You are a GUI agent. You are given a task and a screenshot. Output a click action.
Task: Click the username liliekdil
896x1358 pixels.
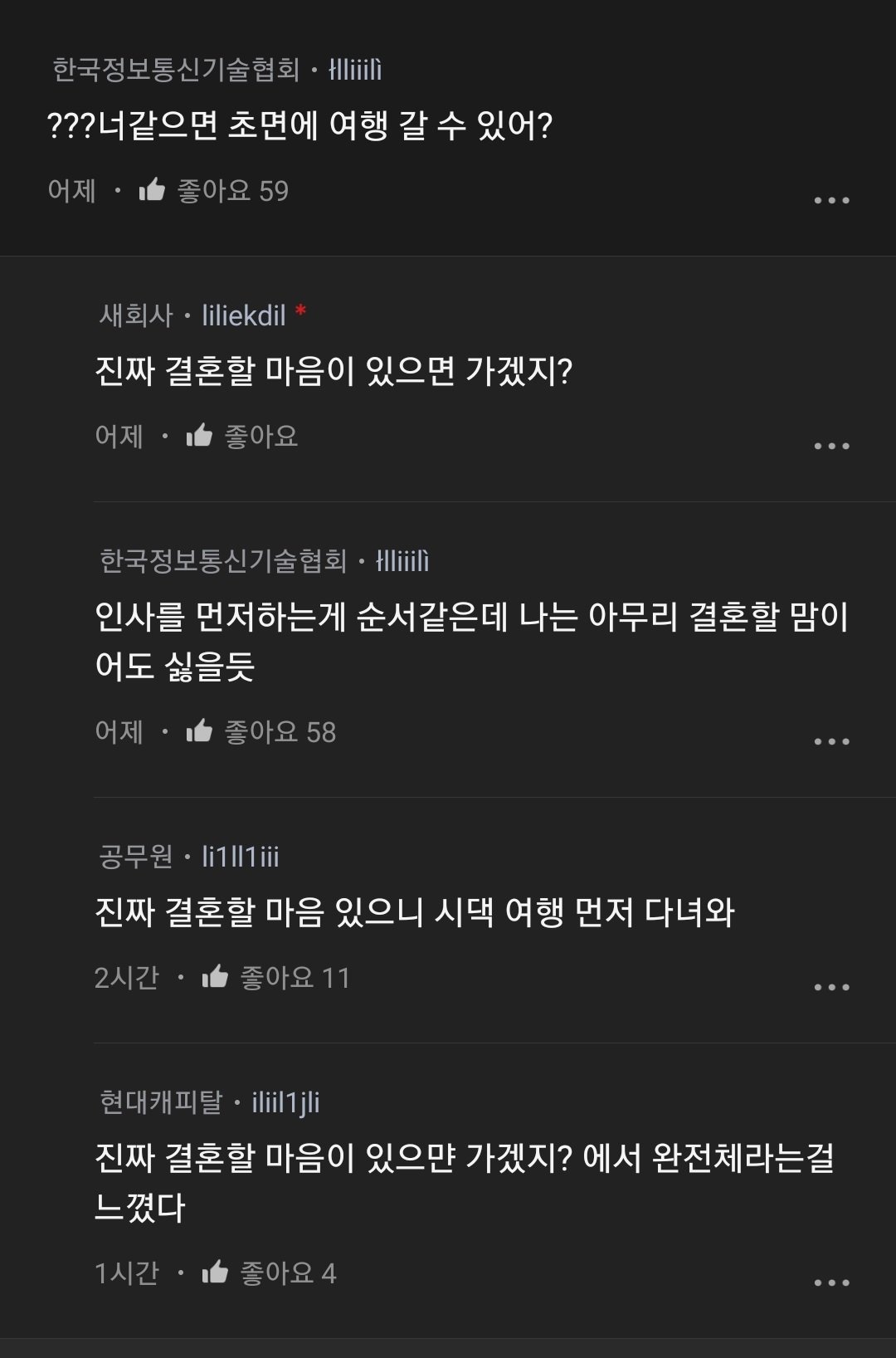[x=245, y=314]
